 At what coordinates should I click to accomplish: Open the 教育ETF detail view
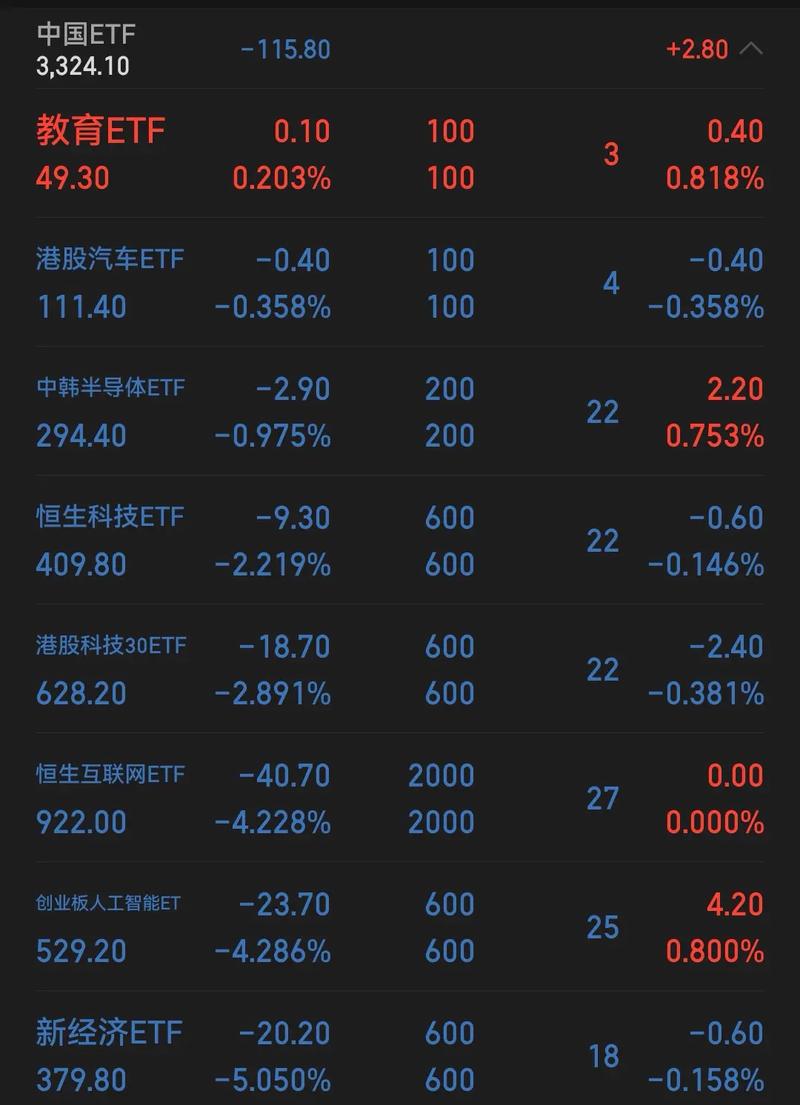tap(98, 130)
